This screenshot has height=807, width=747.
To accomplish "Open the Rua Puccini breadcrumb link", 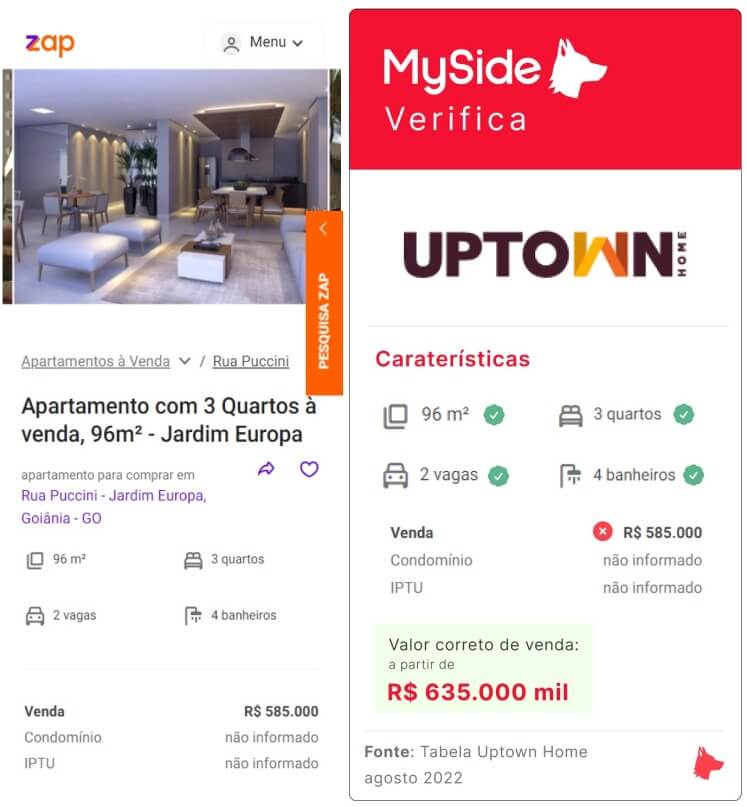I will (250, 361).
